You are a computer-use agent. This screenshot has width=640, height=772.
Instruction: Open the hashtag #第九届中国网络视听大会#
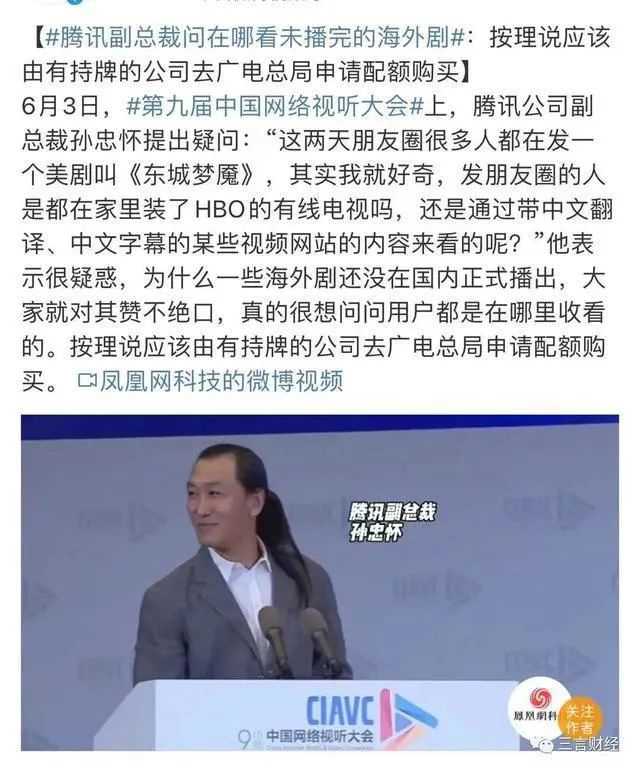277,107
